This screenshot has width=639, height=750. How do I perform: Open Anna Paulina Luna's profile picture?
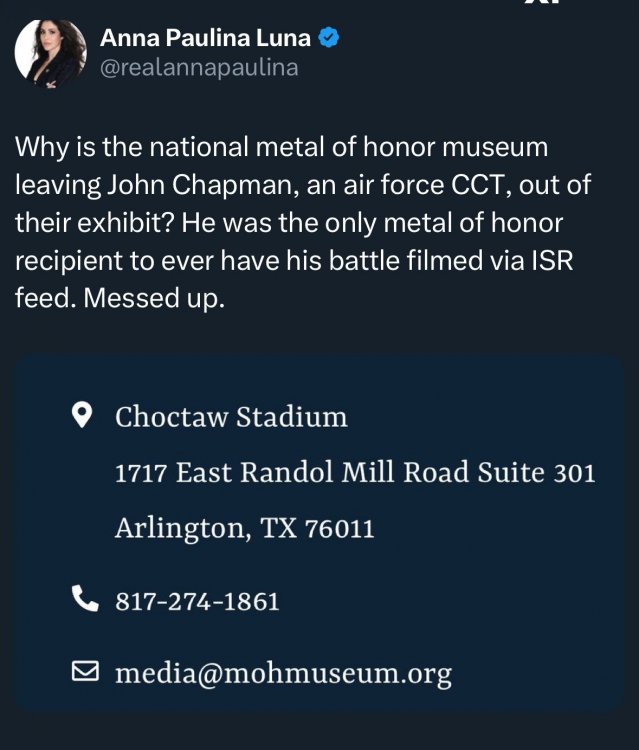tap(50, 51)
